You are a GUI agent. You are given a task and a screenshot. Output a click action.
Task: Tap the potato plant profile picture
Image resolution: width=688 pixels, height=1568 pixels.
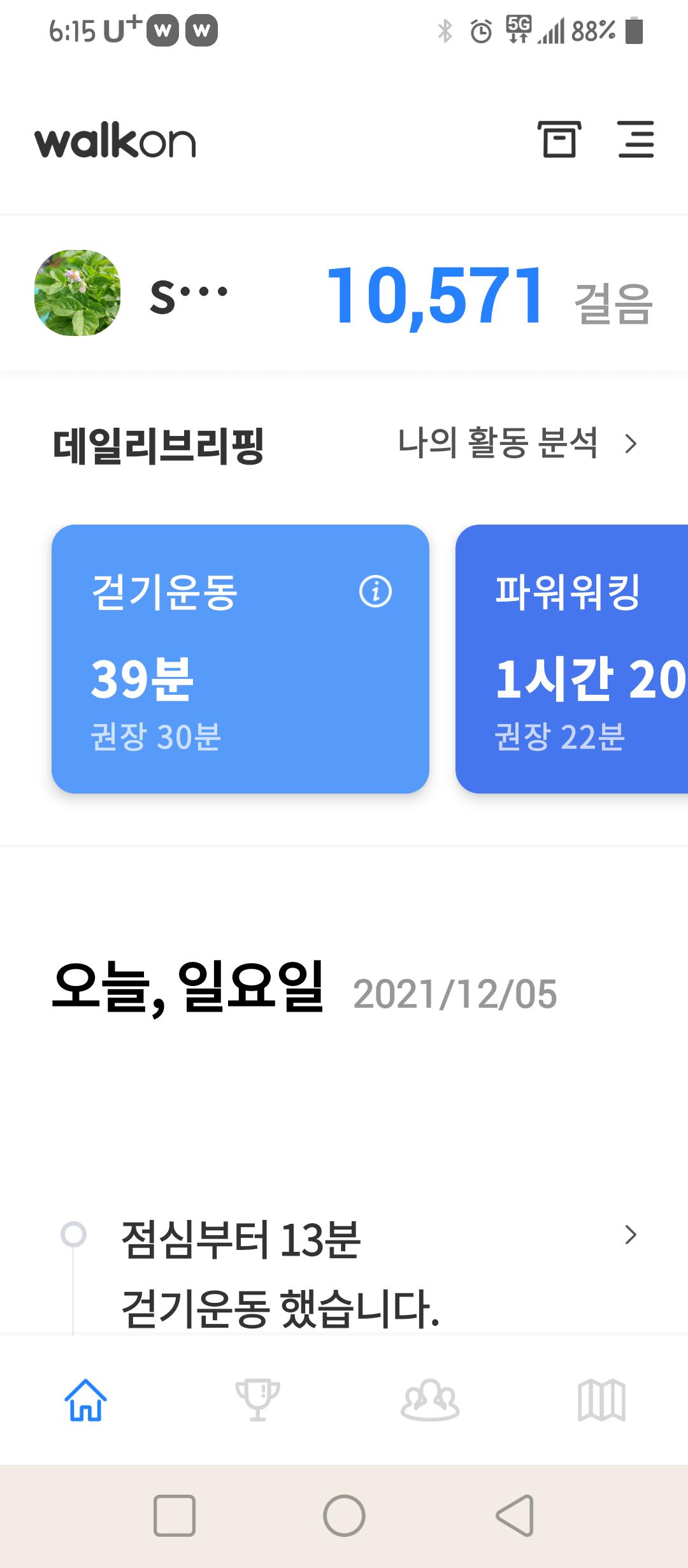point(77,293)
